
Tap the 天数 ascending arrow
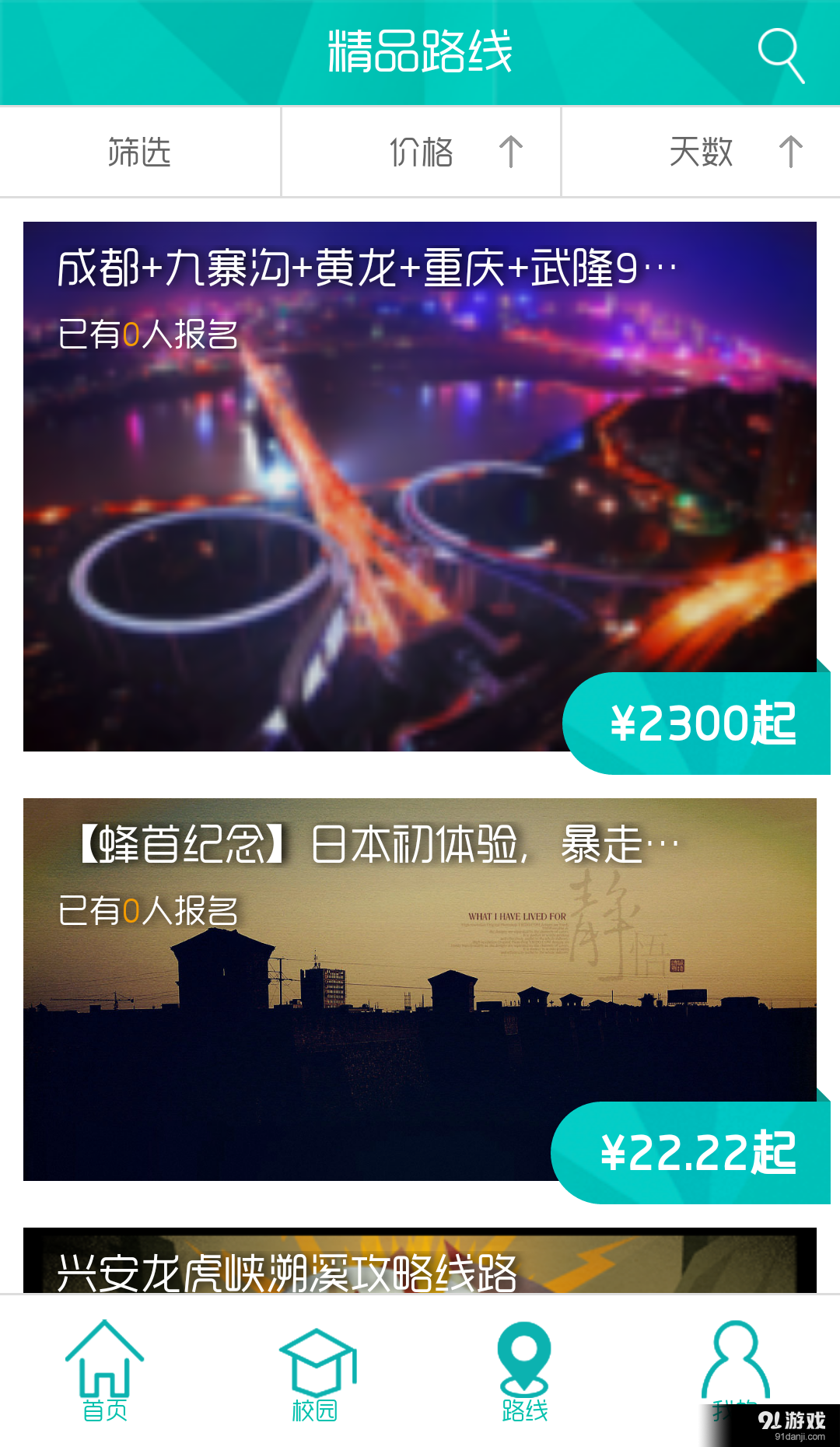[791, 152]
